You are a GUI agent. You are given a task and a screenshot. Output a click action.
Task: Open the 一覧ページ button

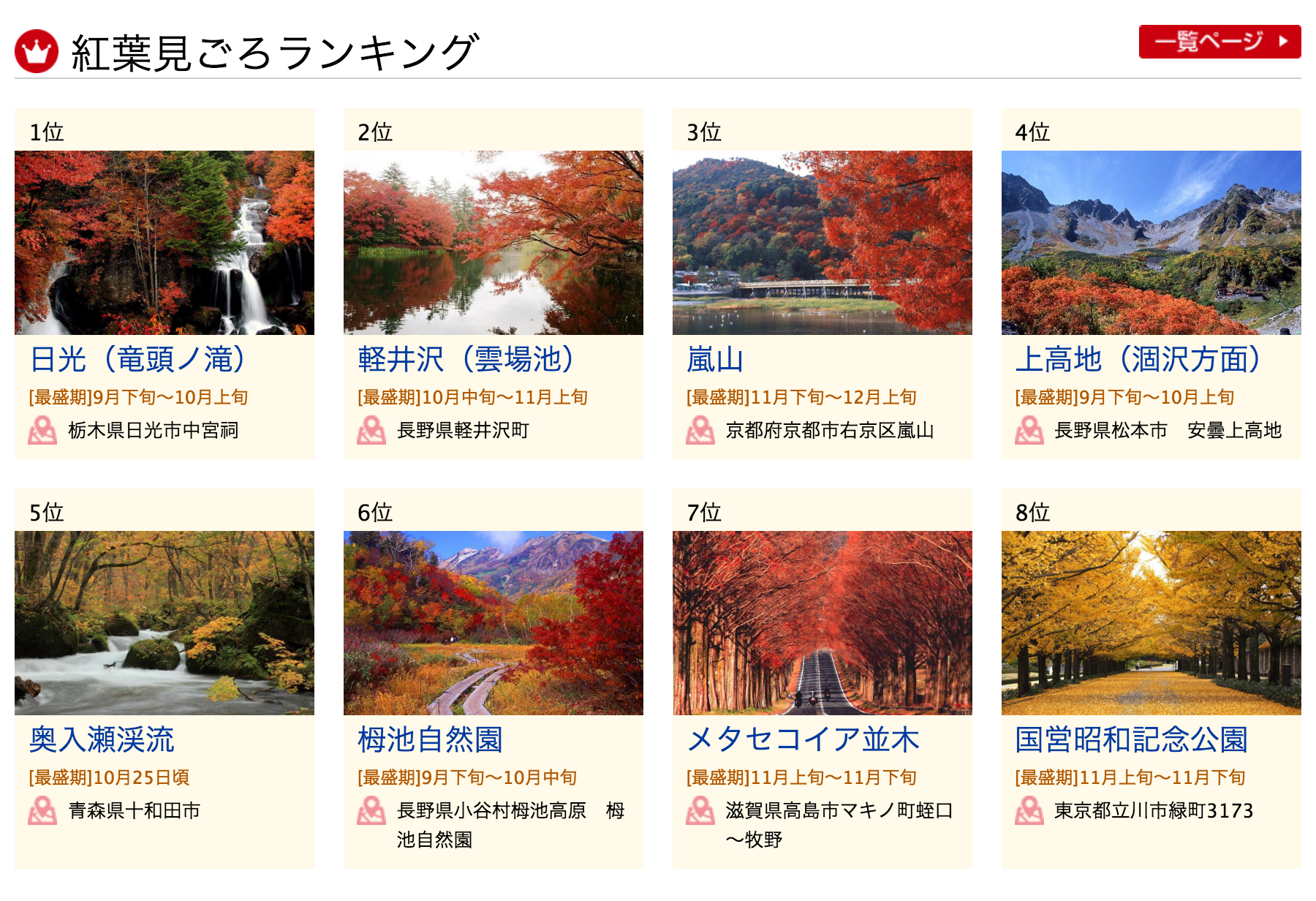(x=1219, y=42)
